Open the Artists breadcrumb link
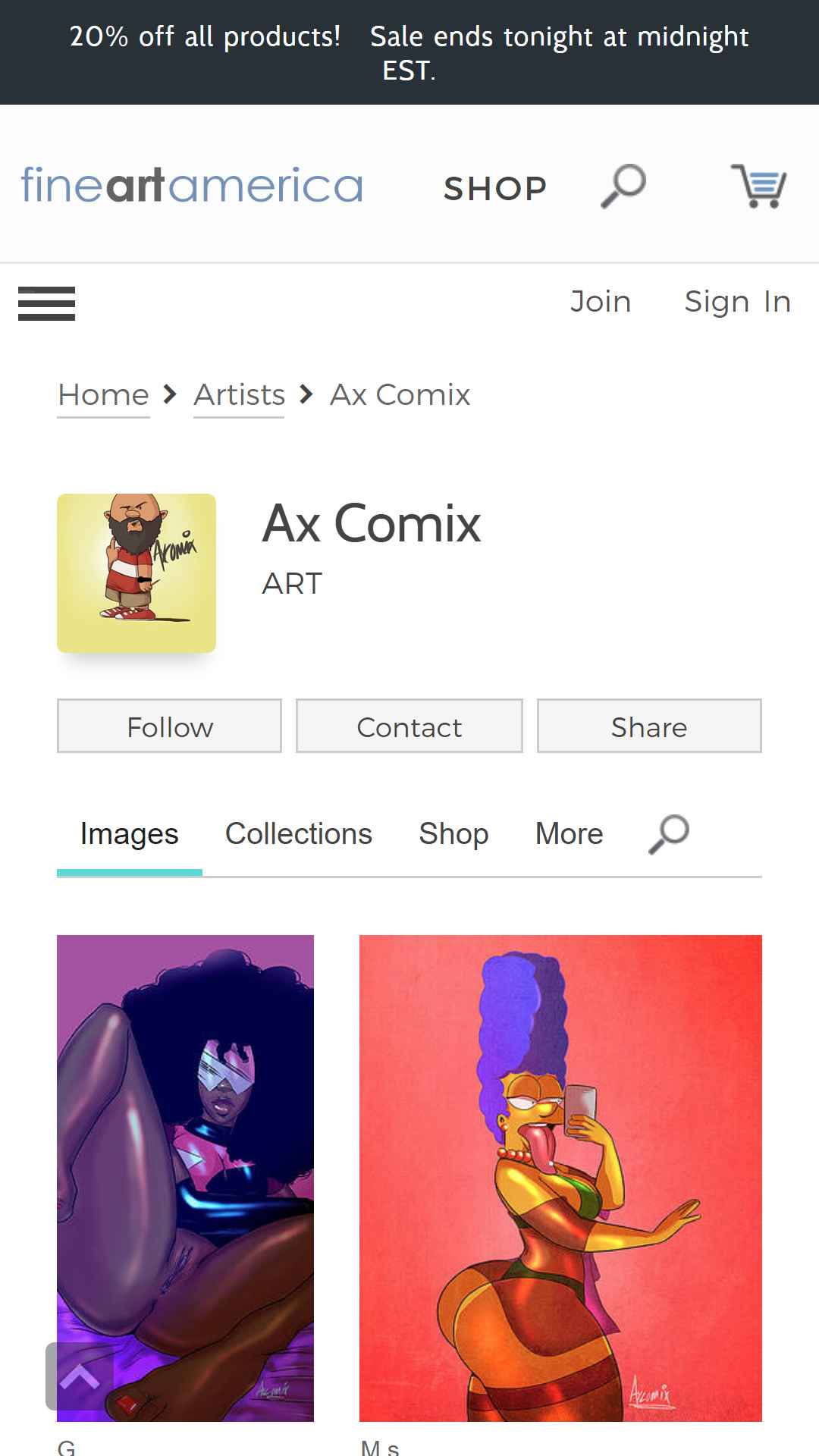819x1456 pixels. [x=240, y=395]
